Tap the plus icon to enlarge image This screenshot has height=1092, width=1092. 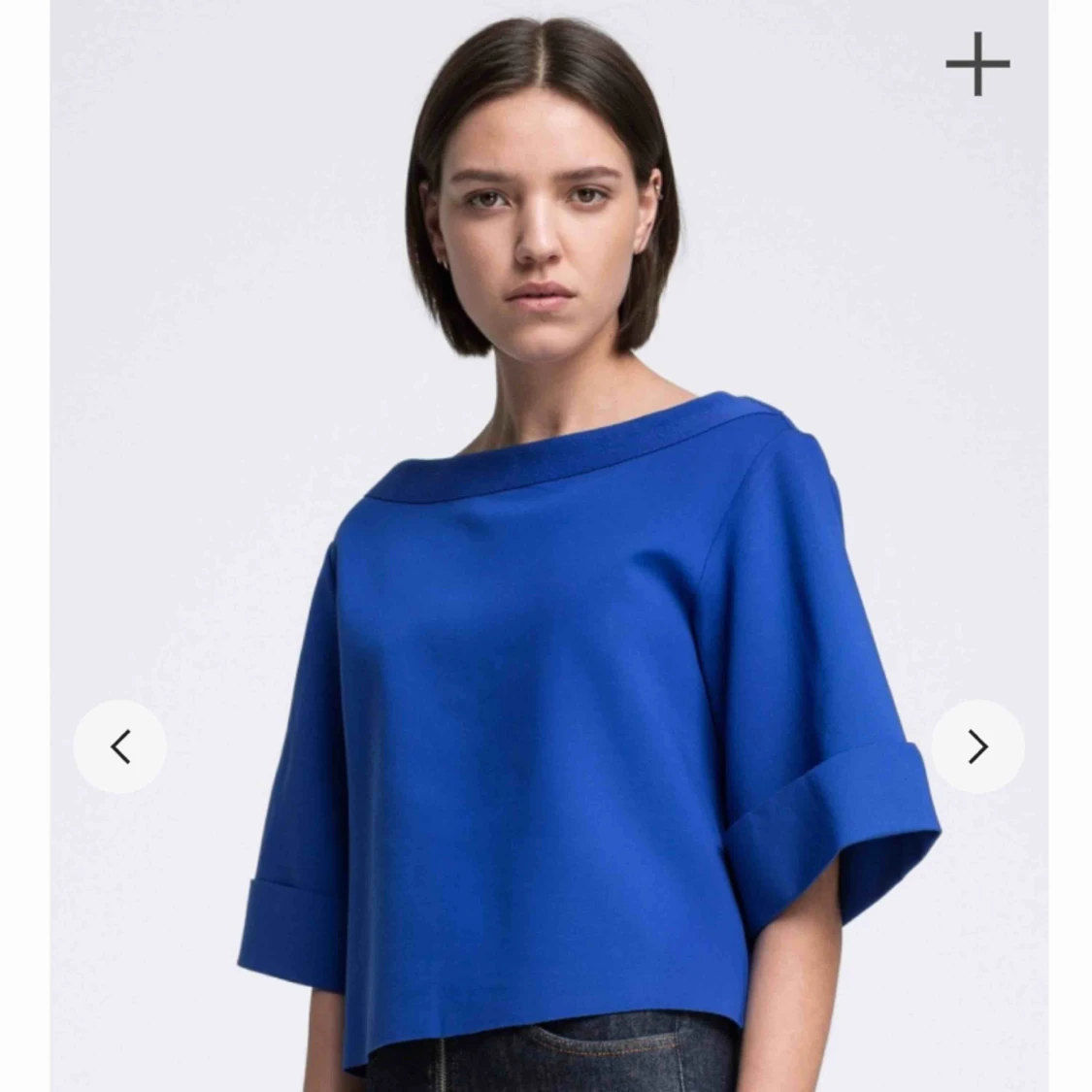pos(977,64)
